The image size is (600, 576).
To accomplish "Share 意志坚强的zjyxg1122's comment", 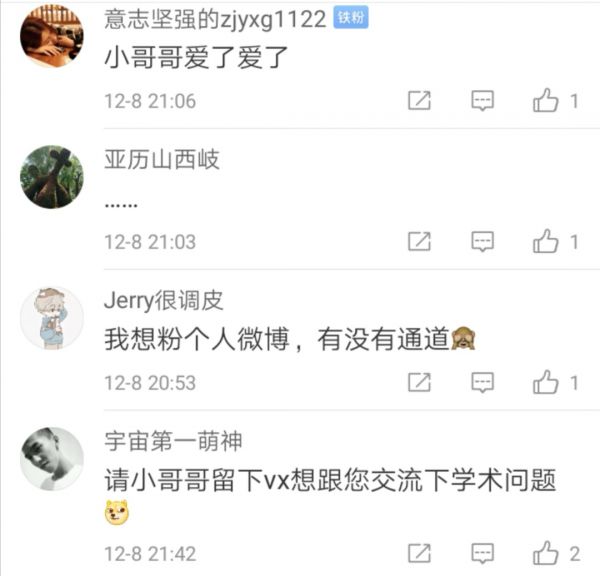I will 420,100.
